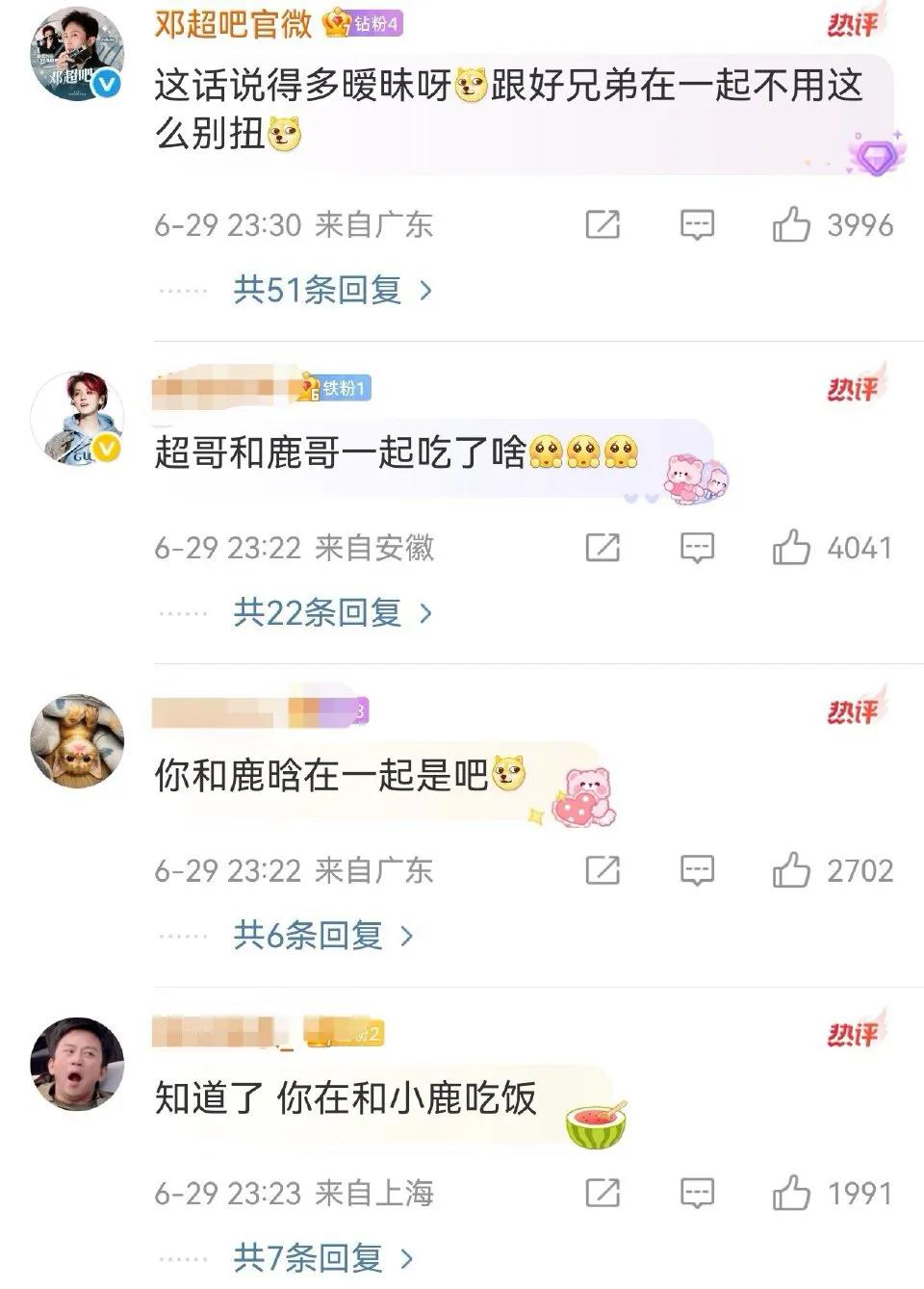
Task: Expand 共51条回复 replies
Action: click(332, 290)
